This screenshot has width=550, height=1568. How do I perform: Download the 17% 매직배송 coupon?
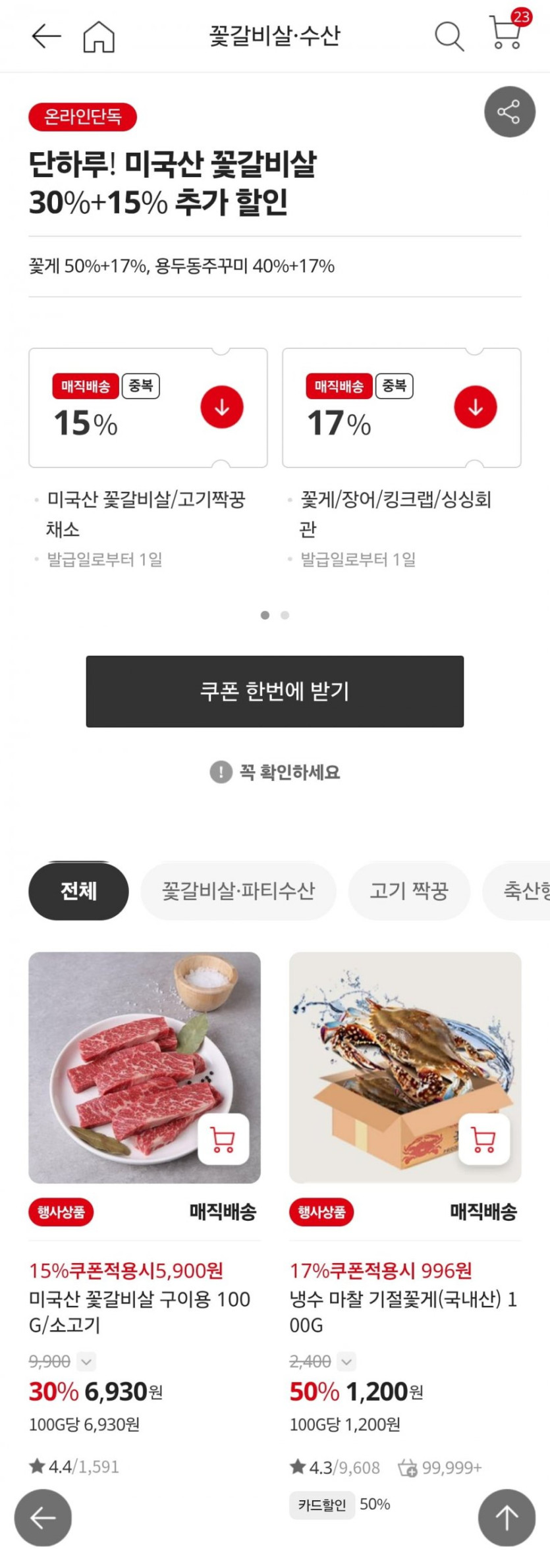point(475,407)
